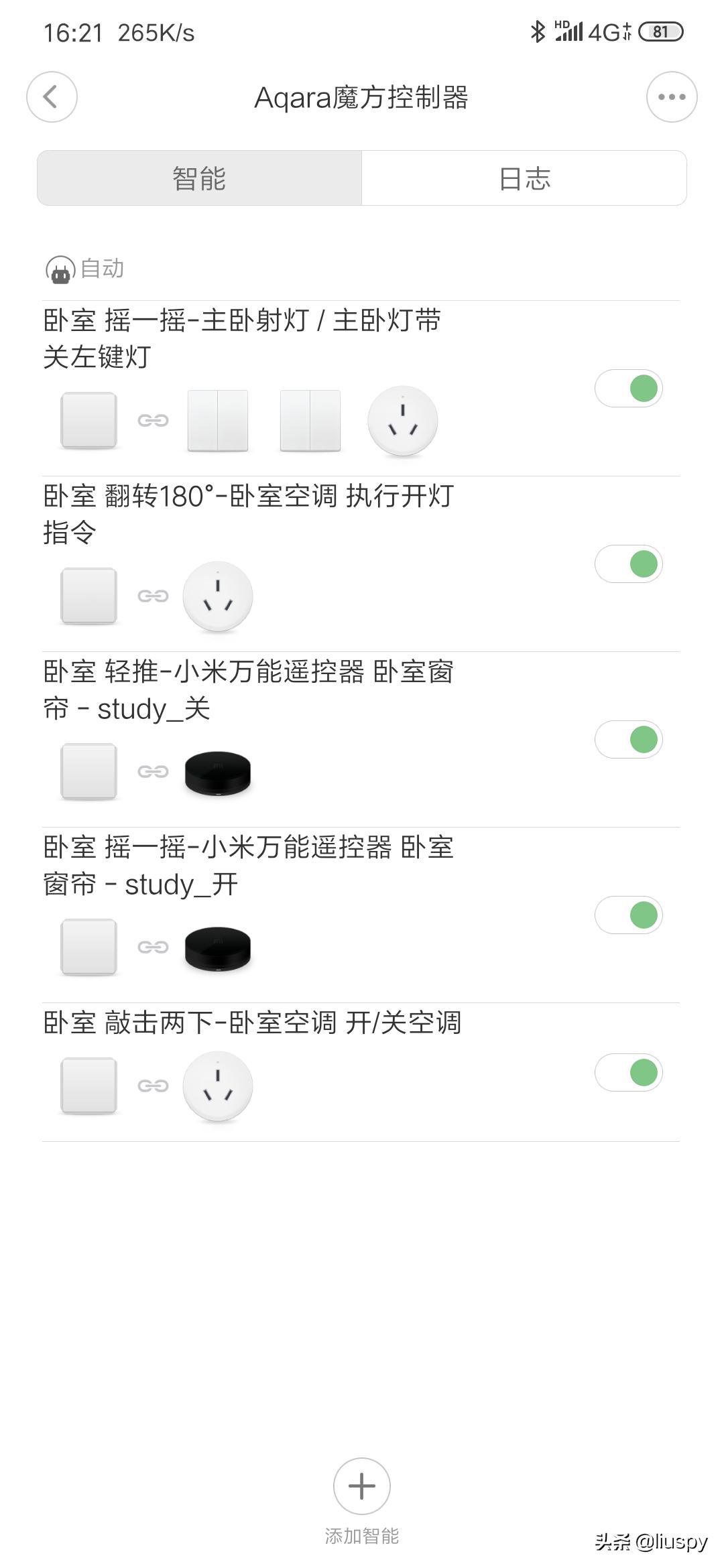
Task: Click the Aqara魔方控制器 title
Action: point(361,98)
